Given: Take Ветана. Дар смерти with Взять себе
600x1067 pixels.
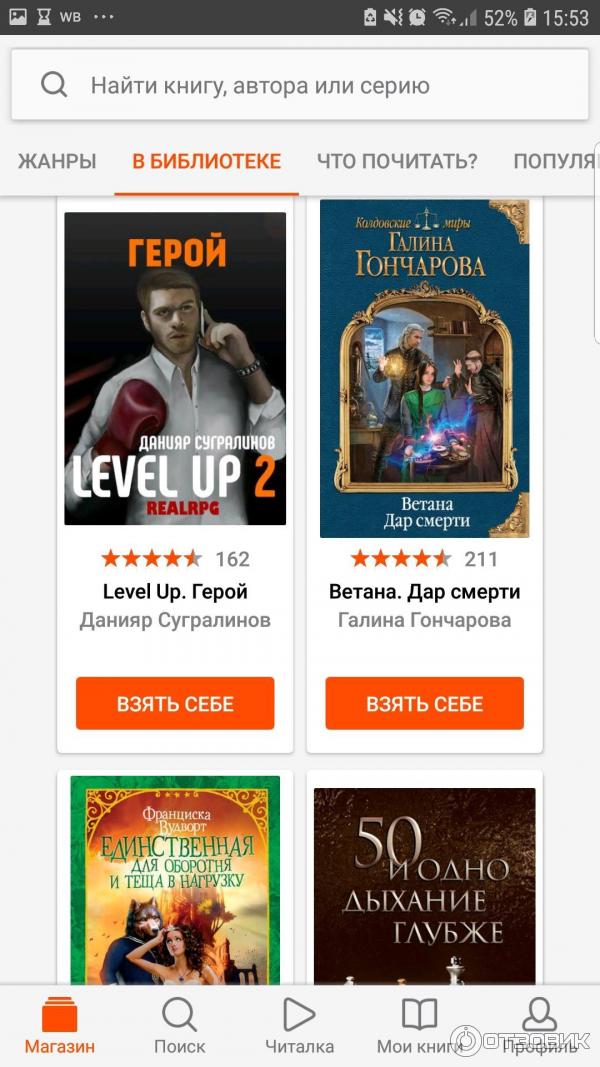Looking at the screenshot, I should (424, 703).
